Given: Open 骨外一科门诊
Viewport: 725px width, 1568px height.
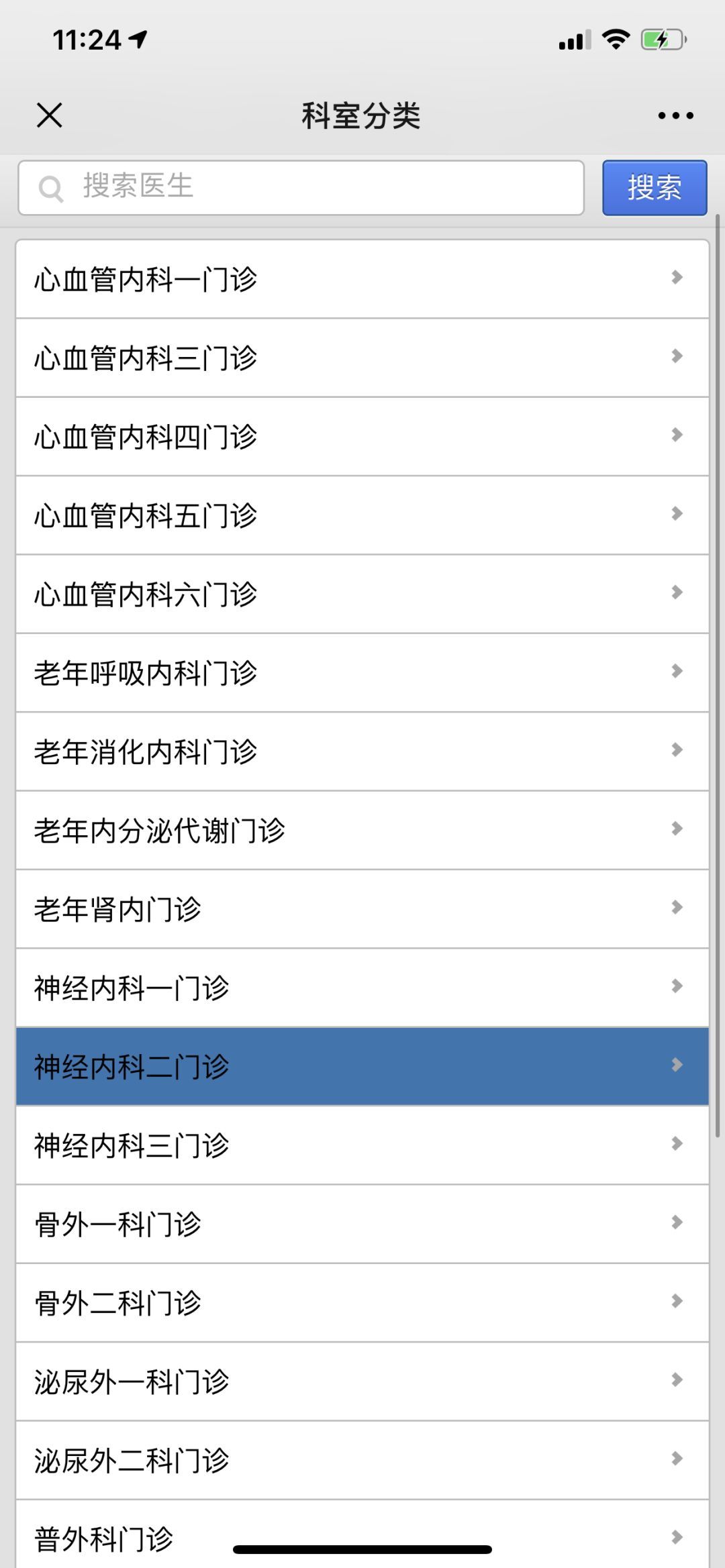Looking at the screenshot, I should pos(362,1224).
